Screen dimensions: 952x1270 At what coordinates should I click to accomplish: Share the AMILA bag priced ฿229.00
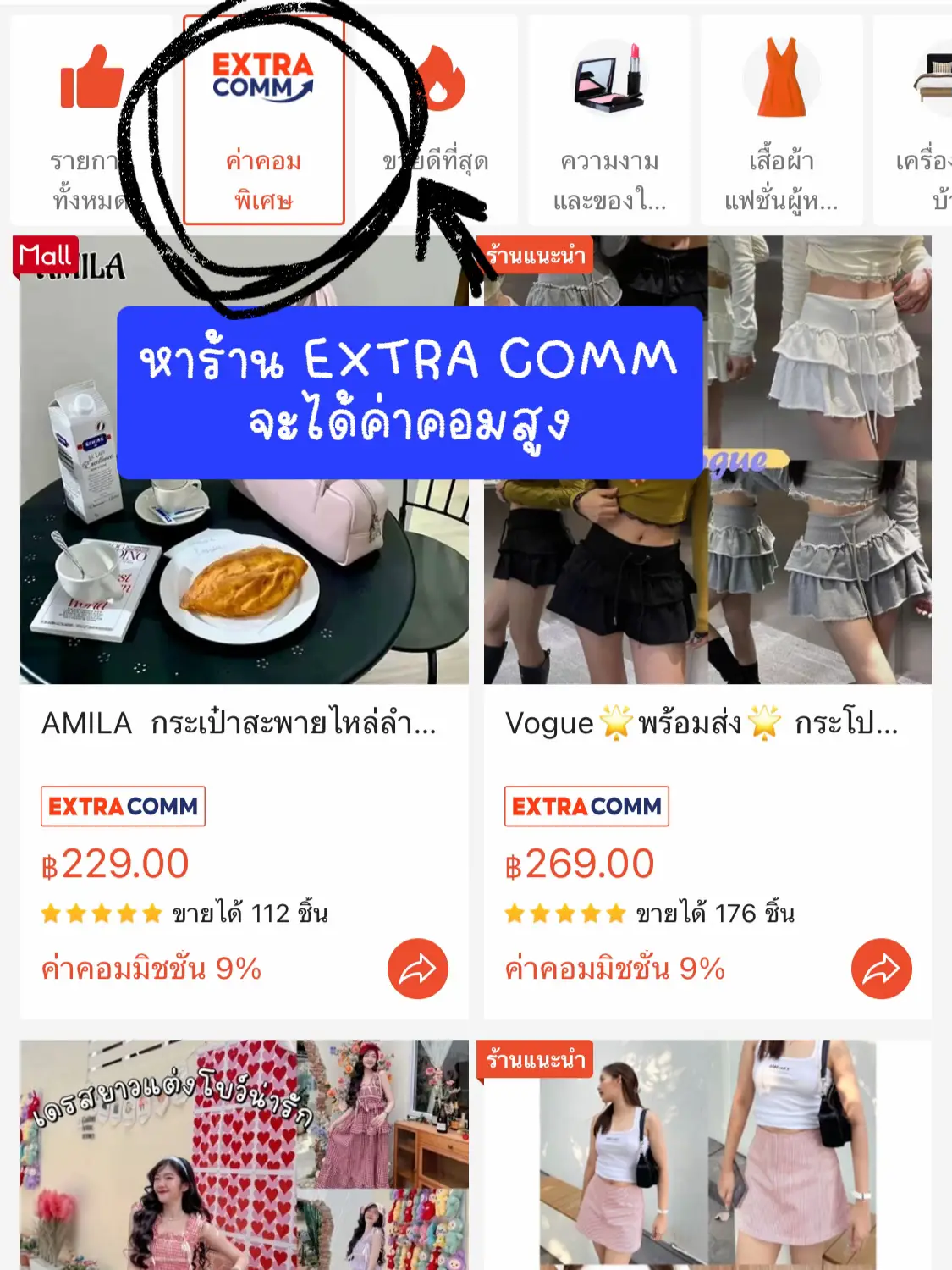coord(417,969)
